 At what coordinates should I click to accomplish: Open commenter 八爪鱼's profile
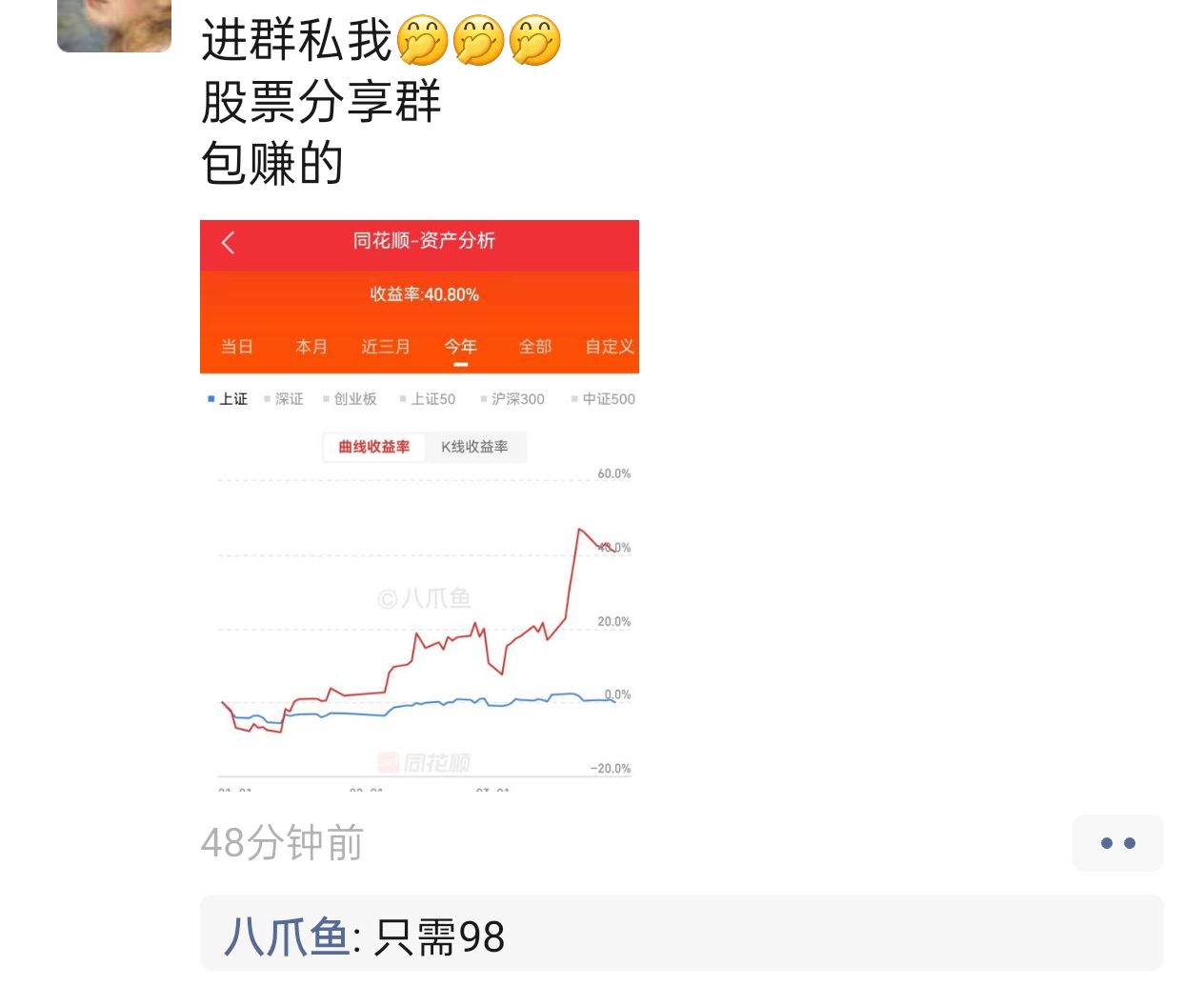point(286,936)
